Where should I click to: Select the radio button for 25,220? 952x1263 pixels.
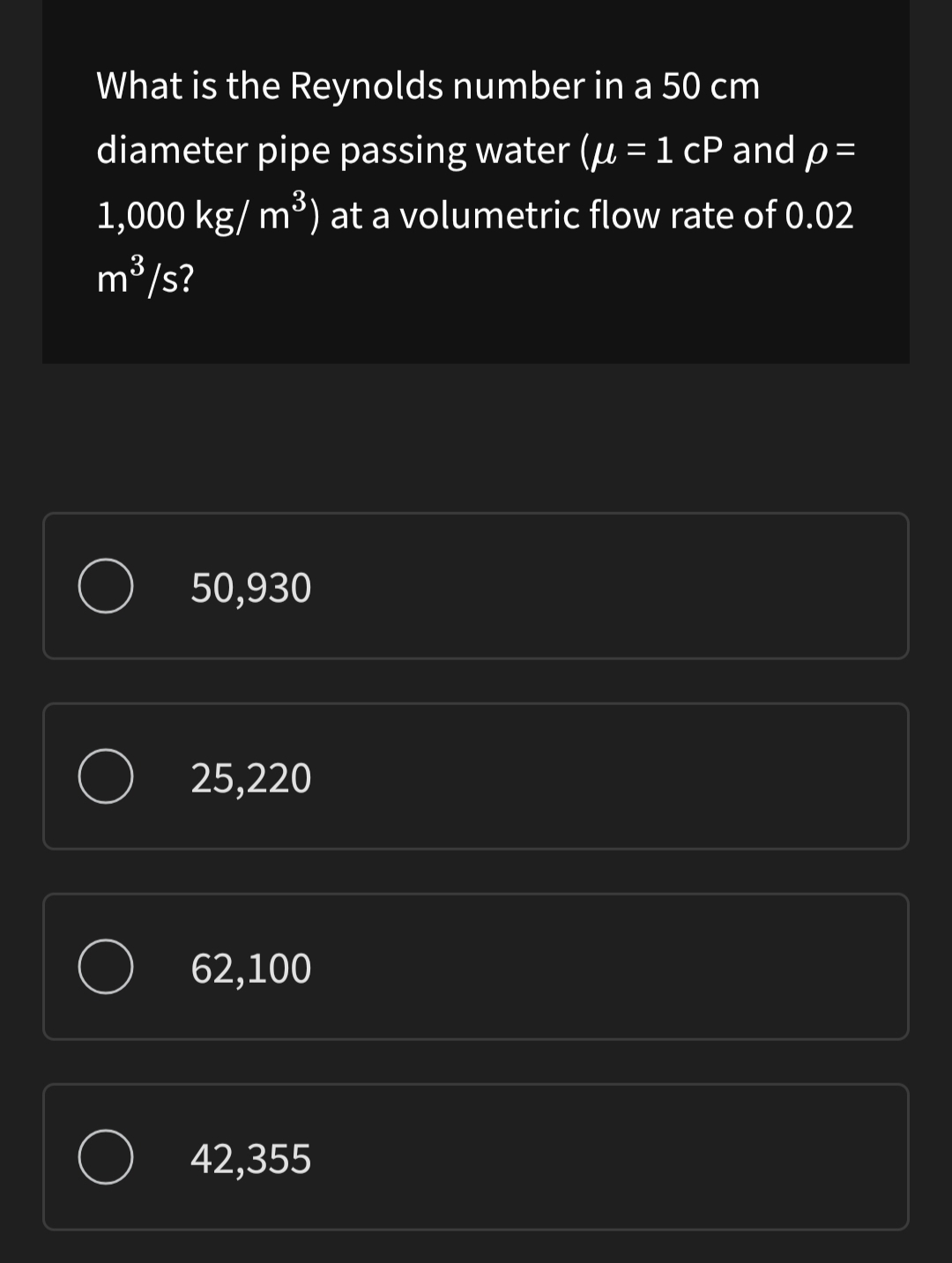point(108,776)
